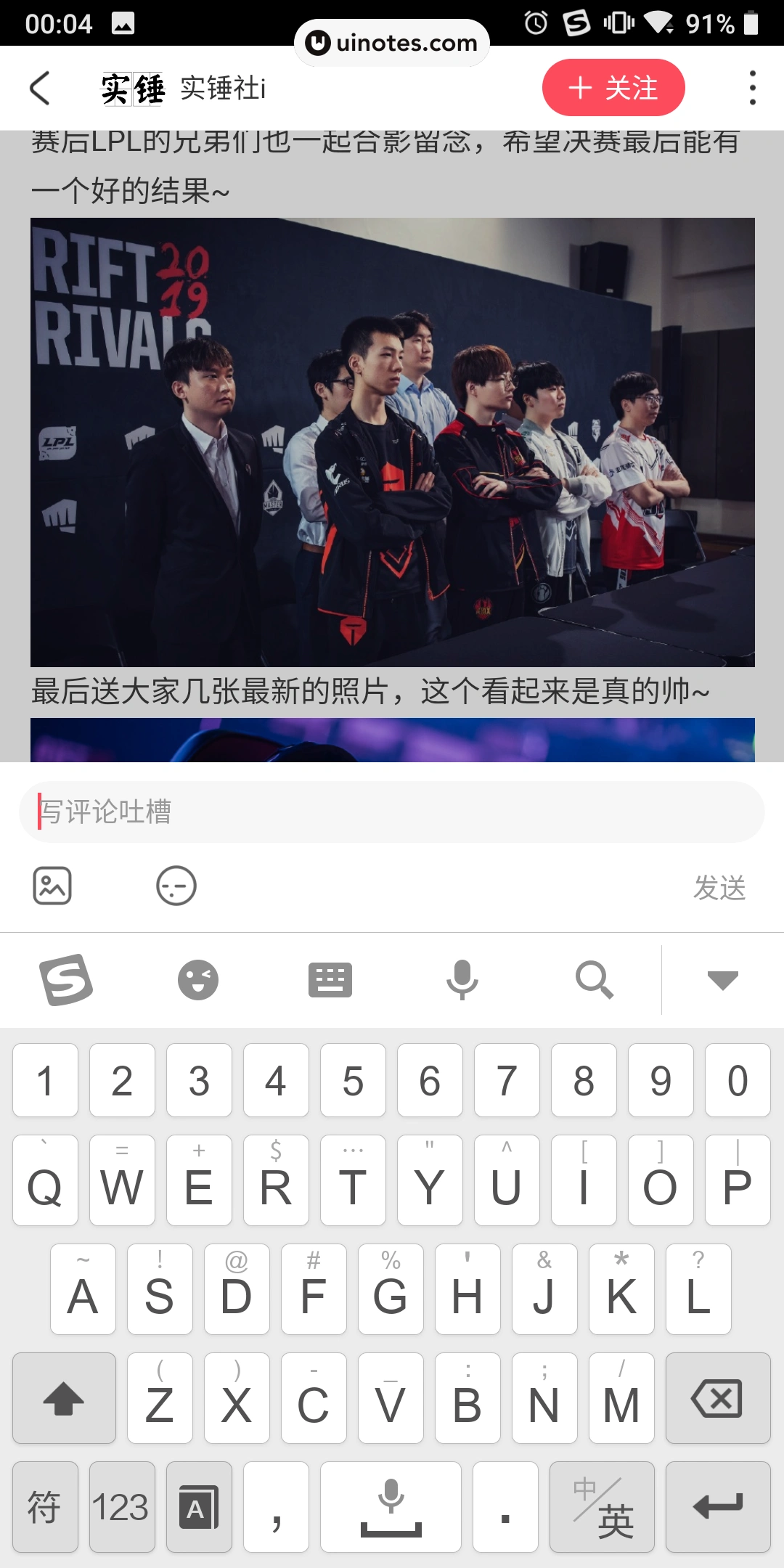Go back with the top-left arrow

pyautogui.click(x=40, y=89)
